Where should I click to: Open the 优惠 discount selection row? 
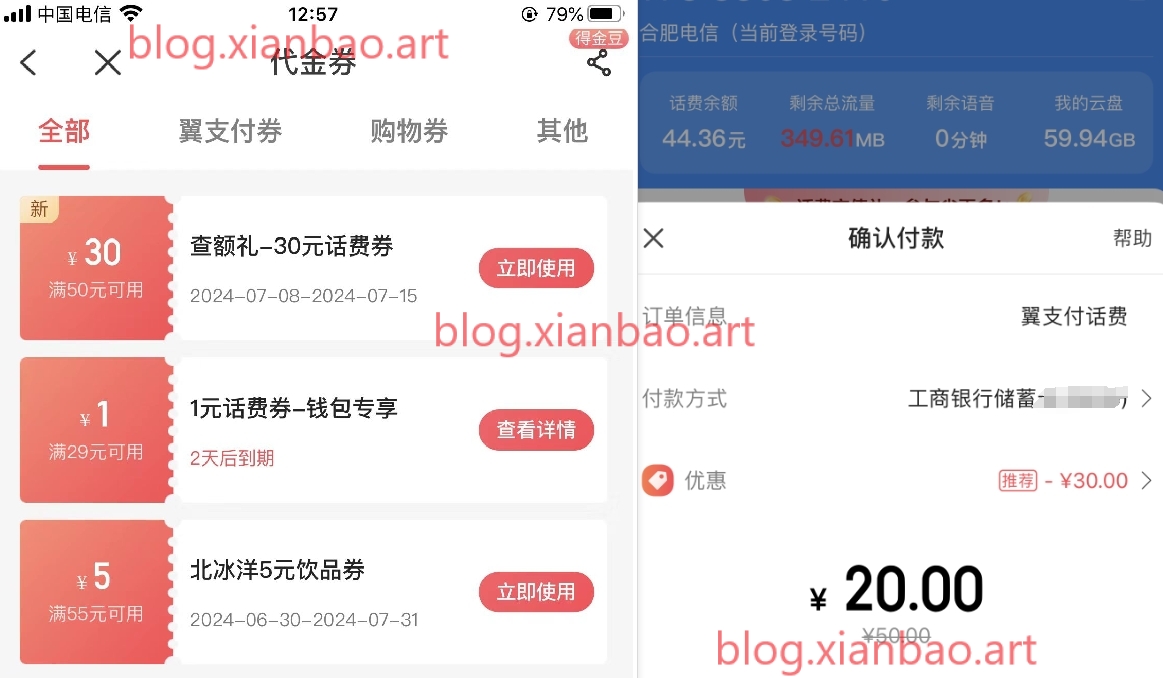(1070, 481)
